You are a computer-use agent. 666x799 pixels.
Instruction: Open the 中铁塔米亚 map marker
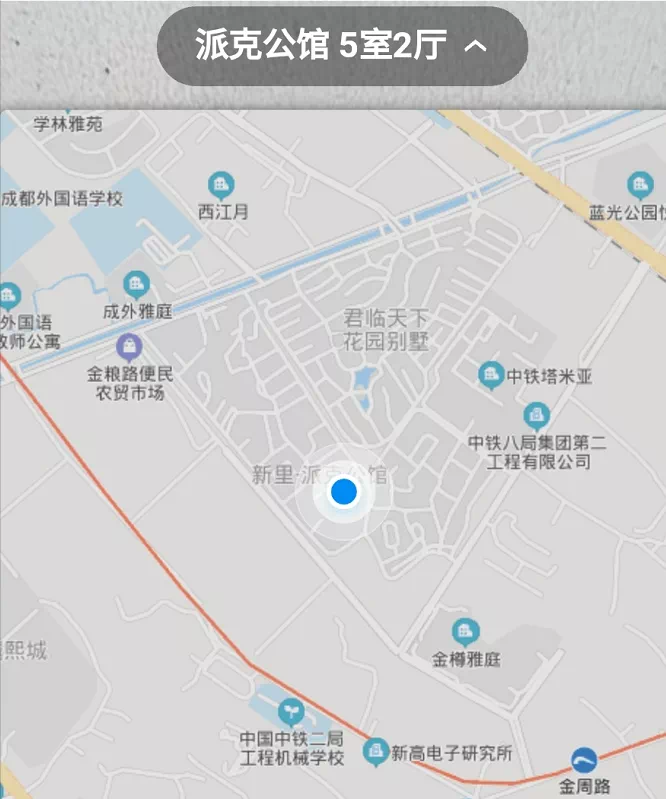[490, 376]
